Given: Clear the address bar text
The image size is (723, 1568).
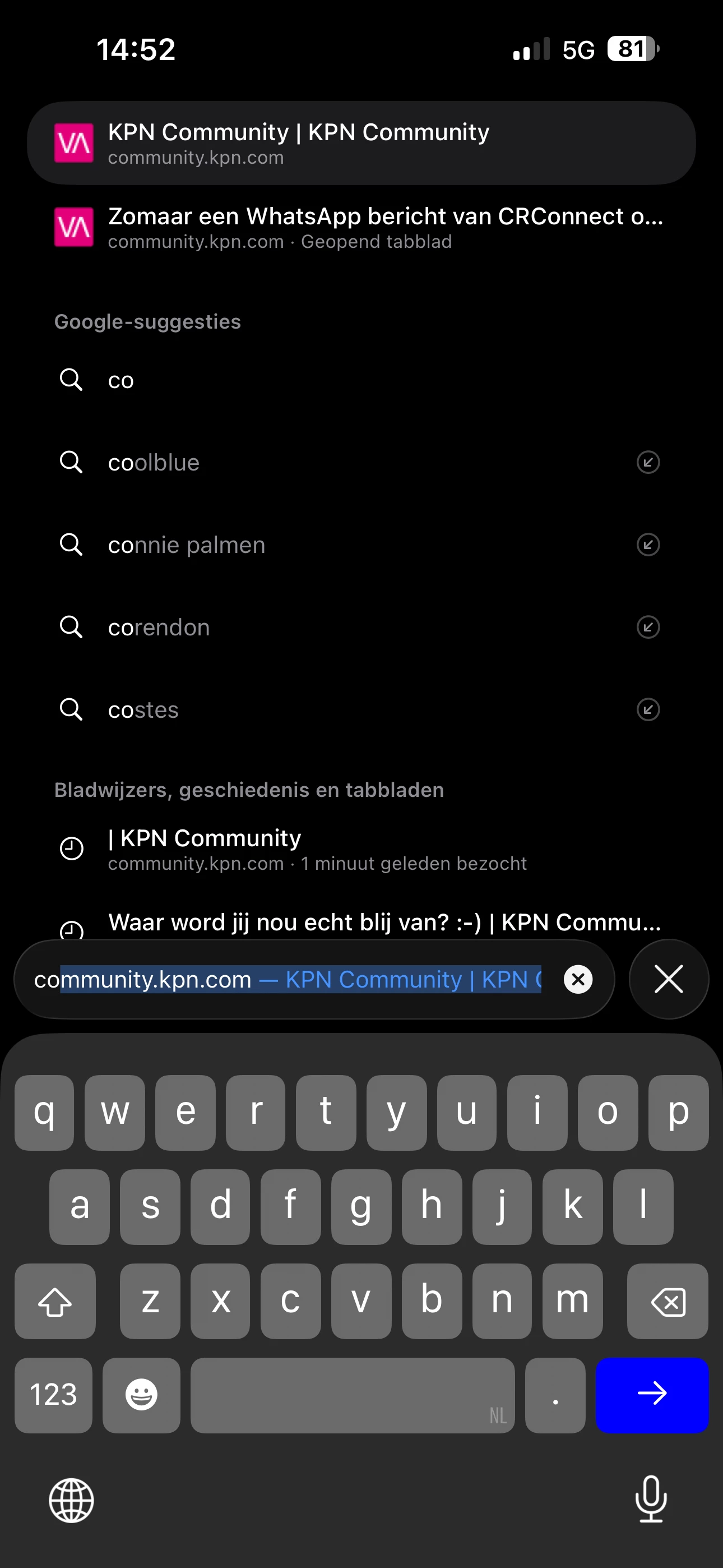Looking at the screenshot, I should point(577,979).
